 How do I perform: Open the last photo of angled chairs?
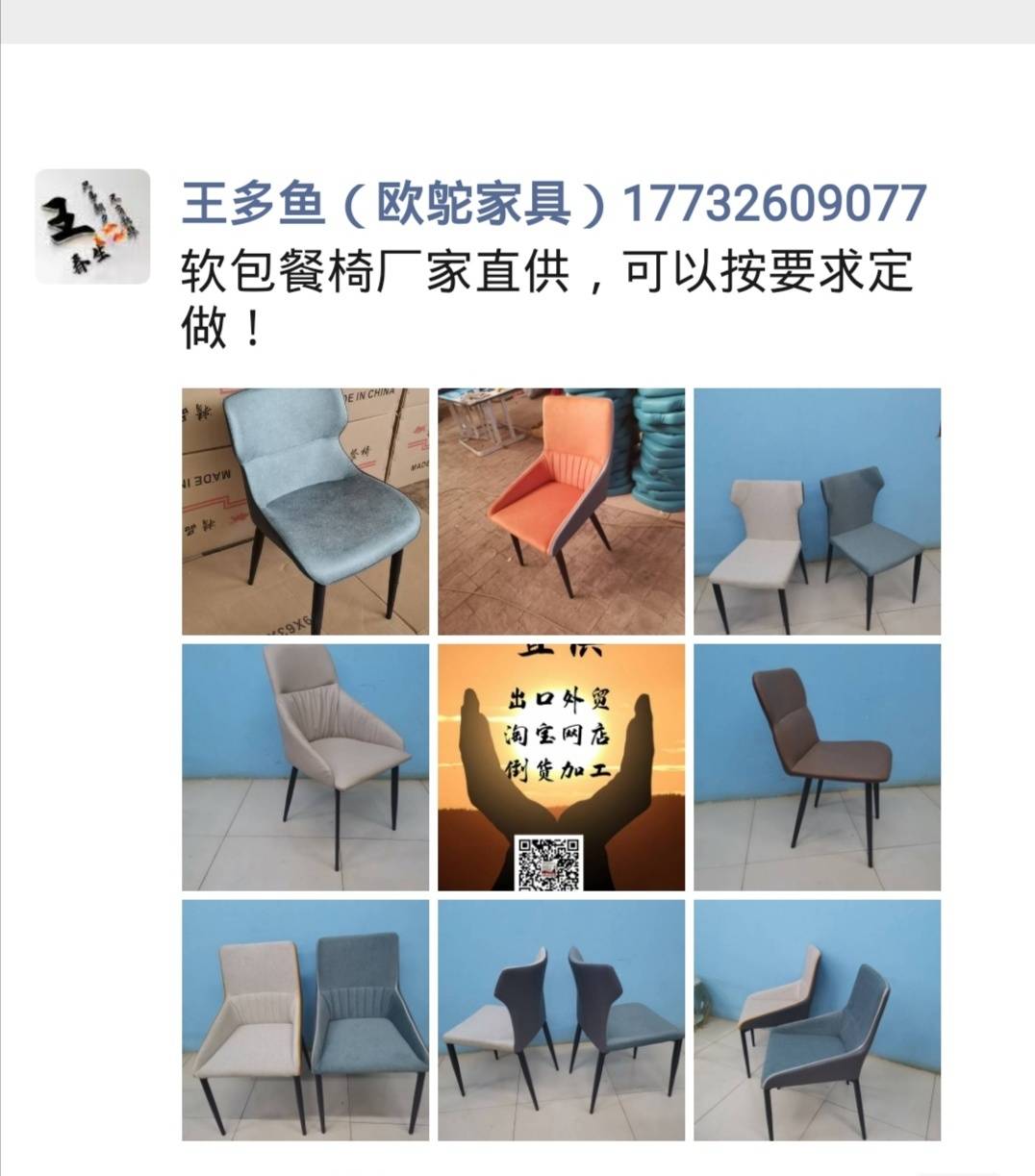(x=817, y=1020)
